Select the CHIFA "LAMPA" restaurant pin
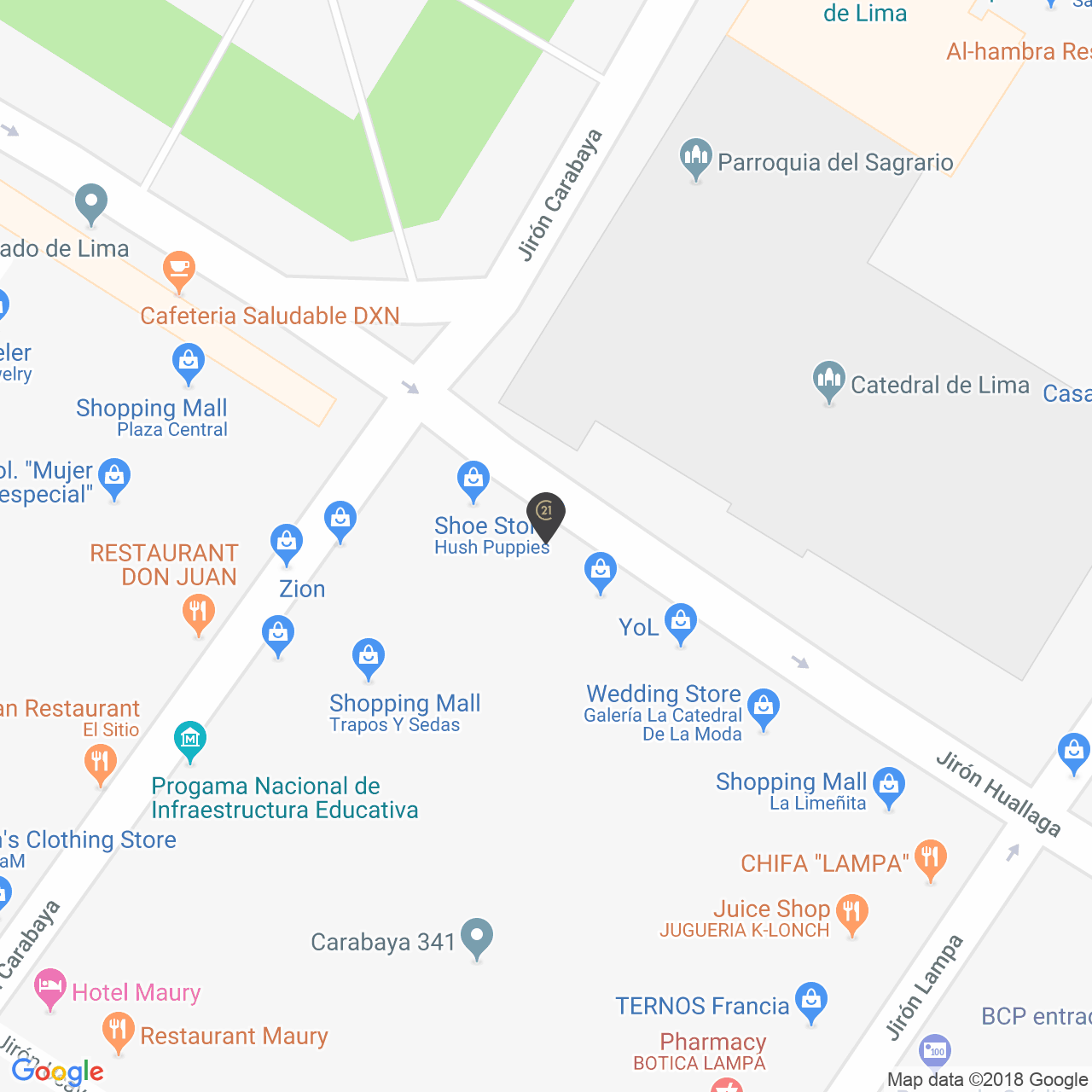The width and height of the screenshot is (1092, 1092). (930, 859)
